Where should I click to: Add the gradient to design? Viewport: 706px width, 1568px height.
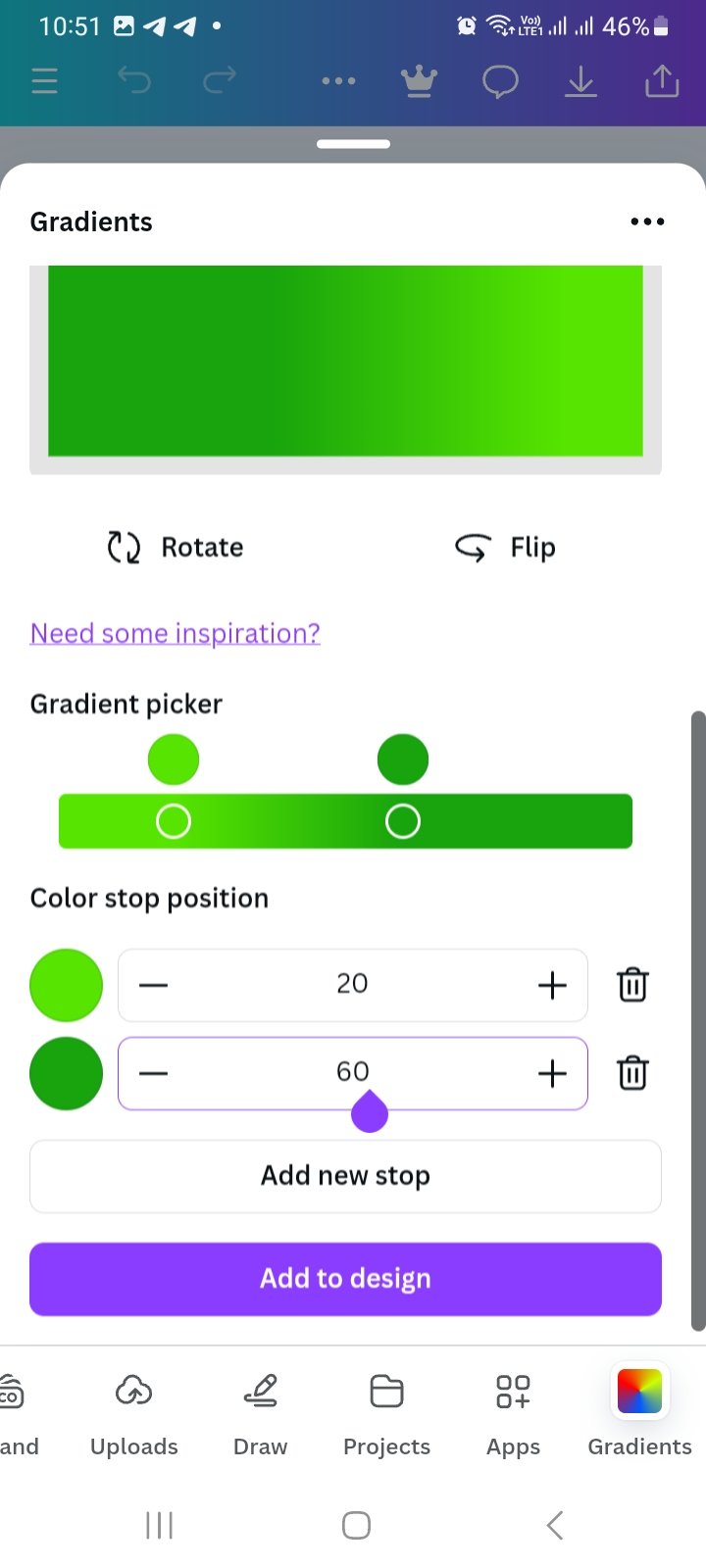pyautogui.click(x=345, y=1279)
